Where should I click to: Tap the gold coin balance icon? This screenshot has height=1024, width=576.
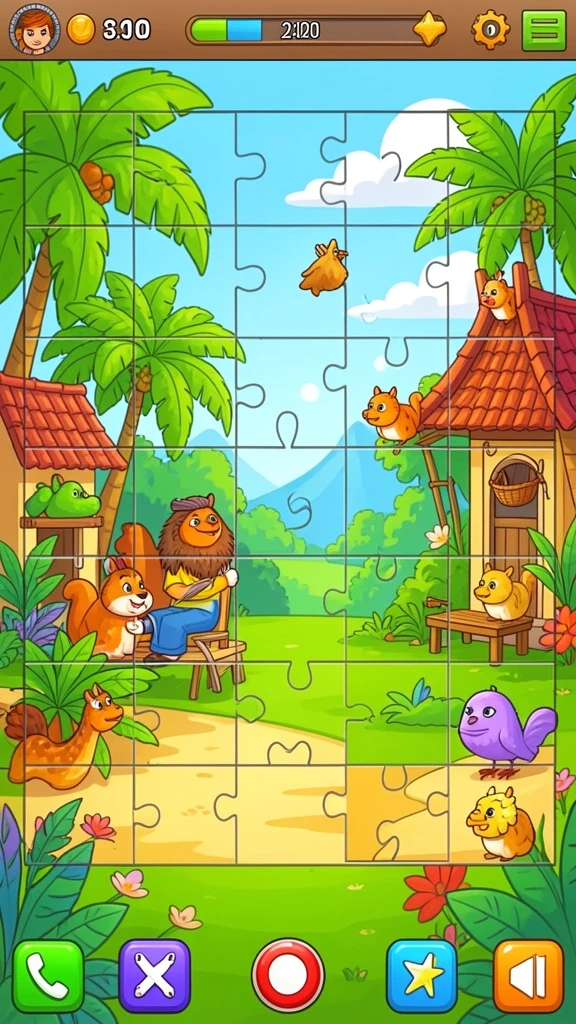(81, 29)
